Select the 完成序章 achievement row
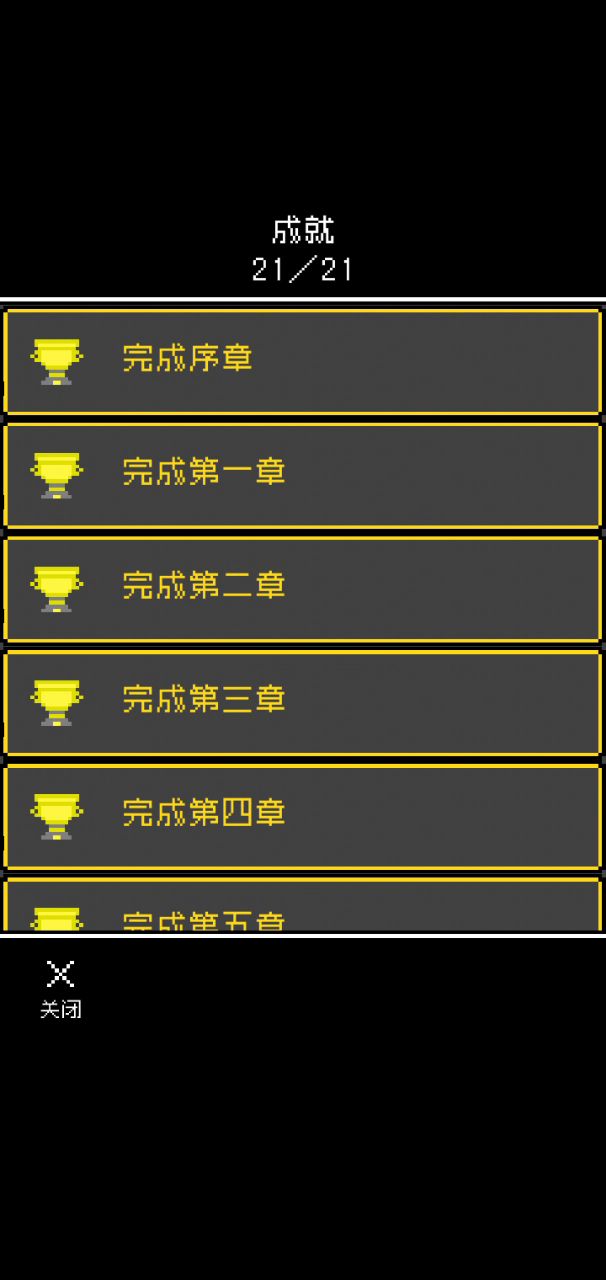The image size is (606, 1280). point(302,360)
